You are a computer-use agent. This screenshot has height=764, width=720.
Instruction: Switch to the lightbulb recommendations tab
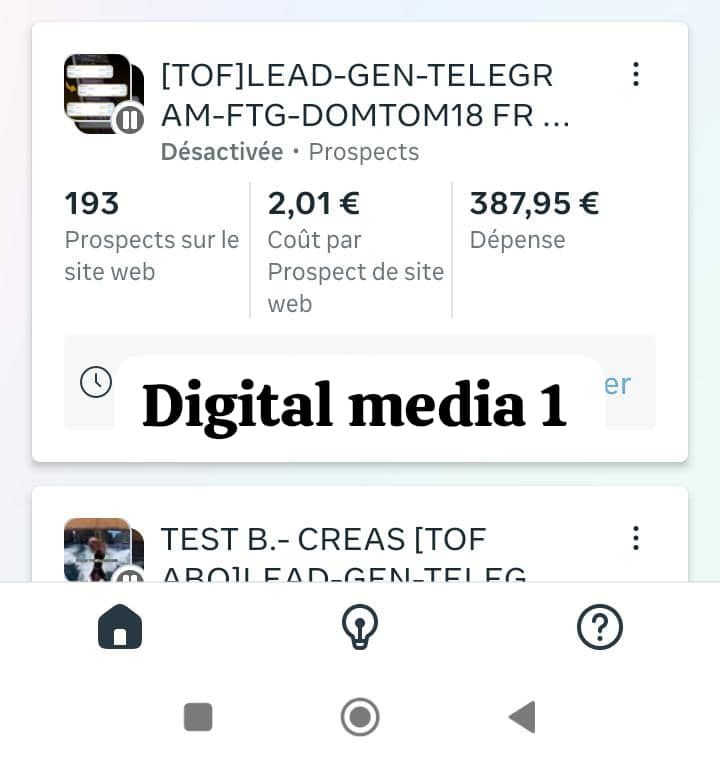359,628
